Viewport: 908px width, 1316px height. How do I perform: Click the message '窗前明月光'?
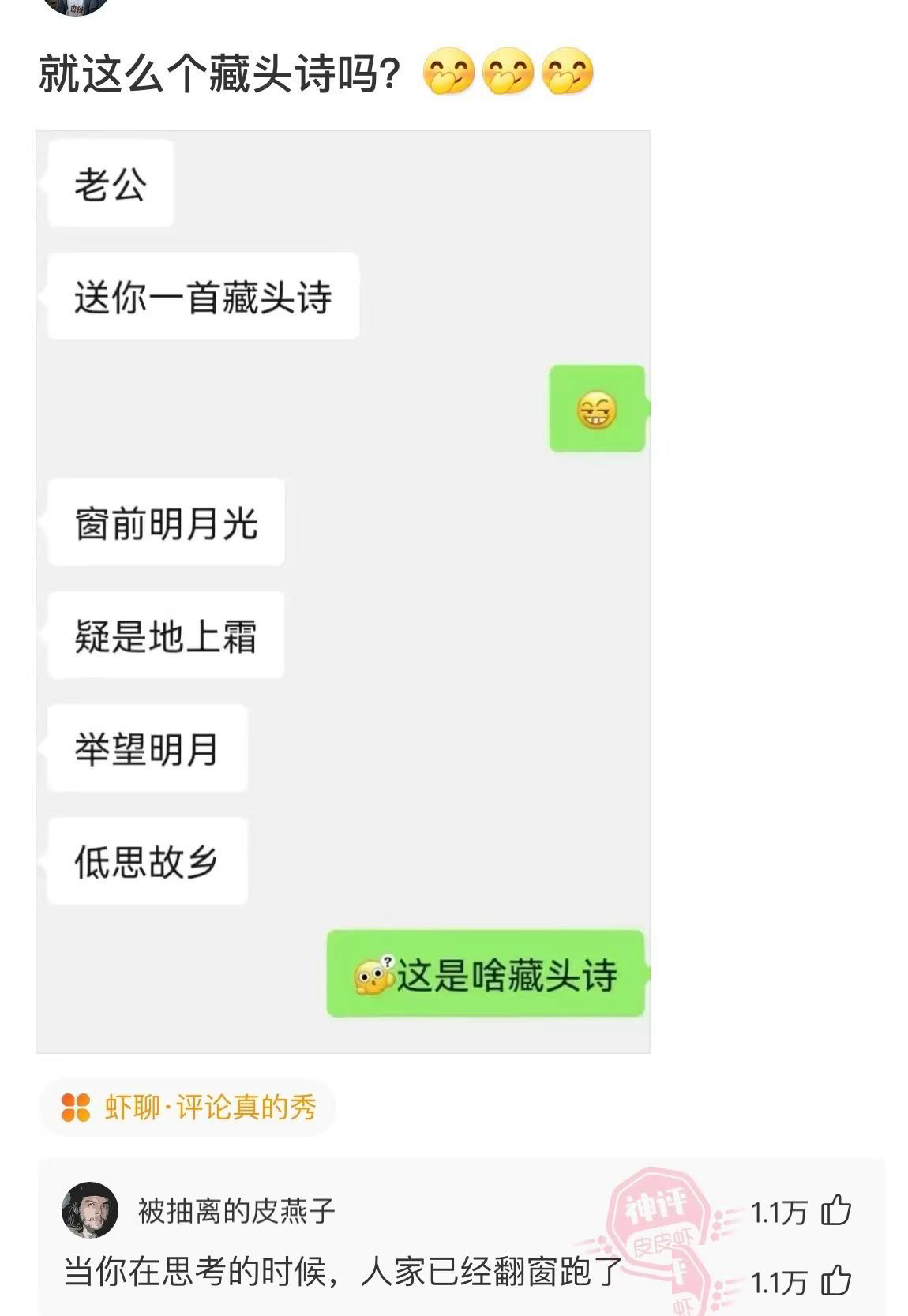[165, 521]
